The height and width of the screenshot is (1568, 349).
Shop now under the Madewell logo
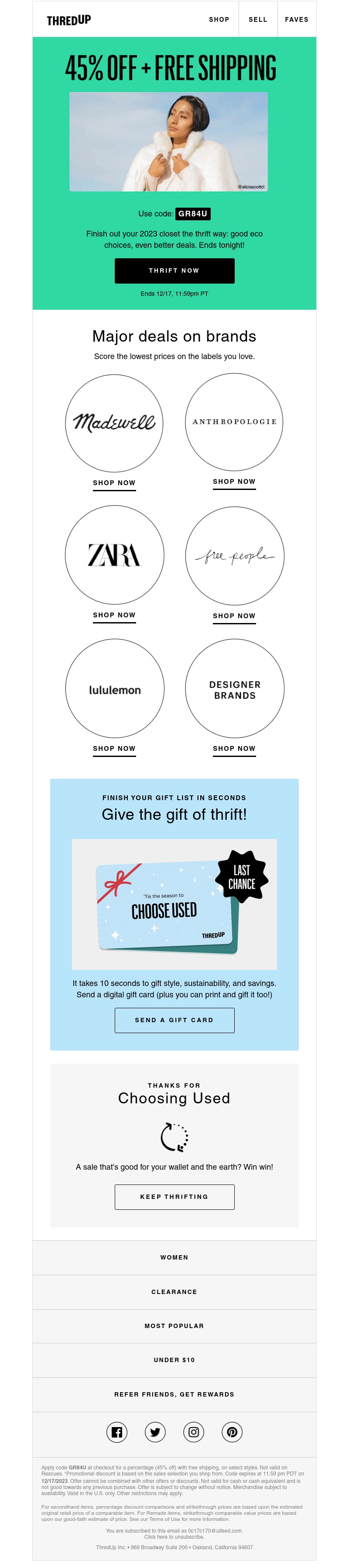tap(114, 483)
